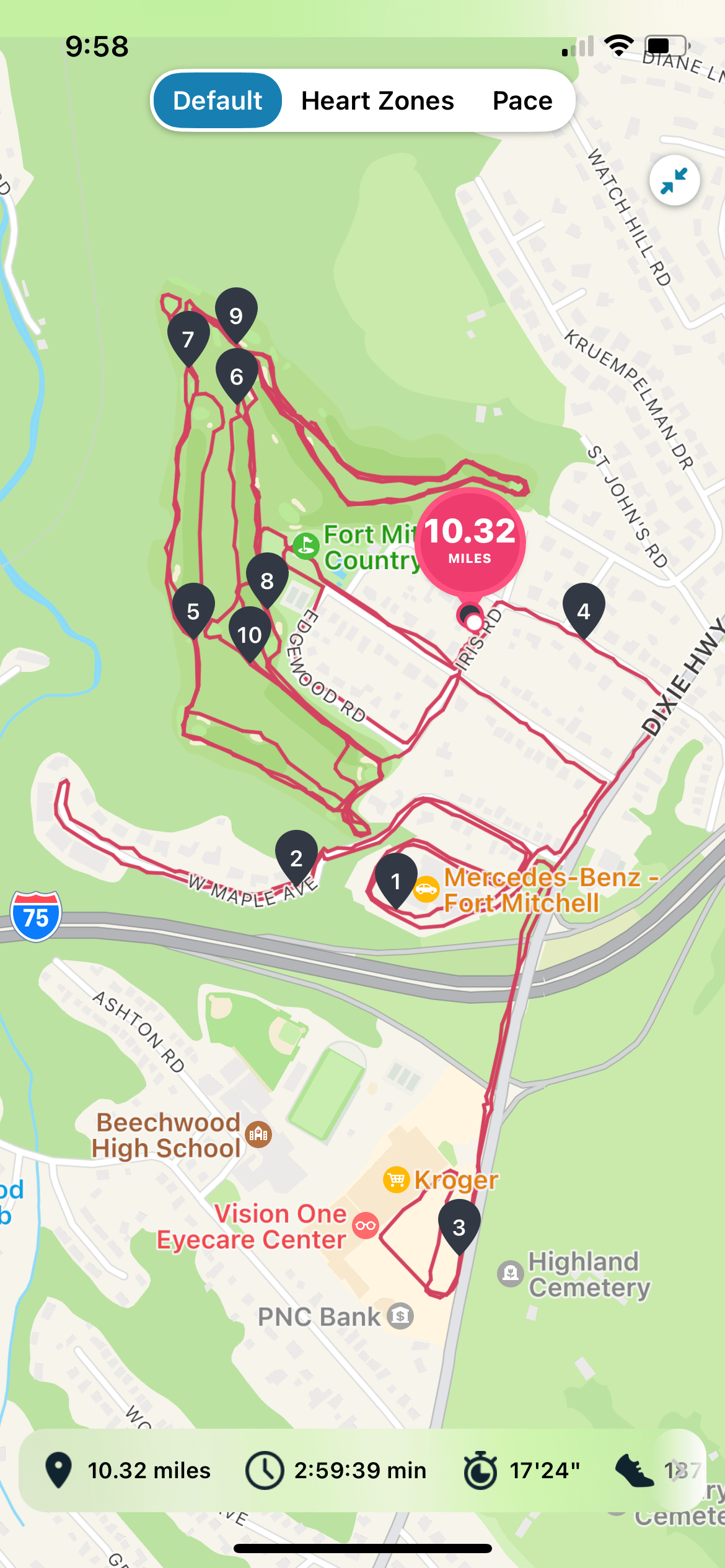Switch to Heart Zones view

[x=377, y=101]
